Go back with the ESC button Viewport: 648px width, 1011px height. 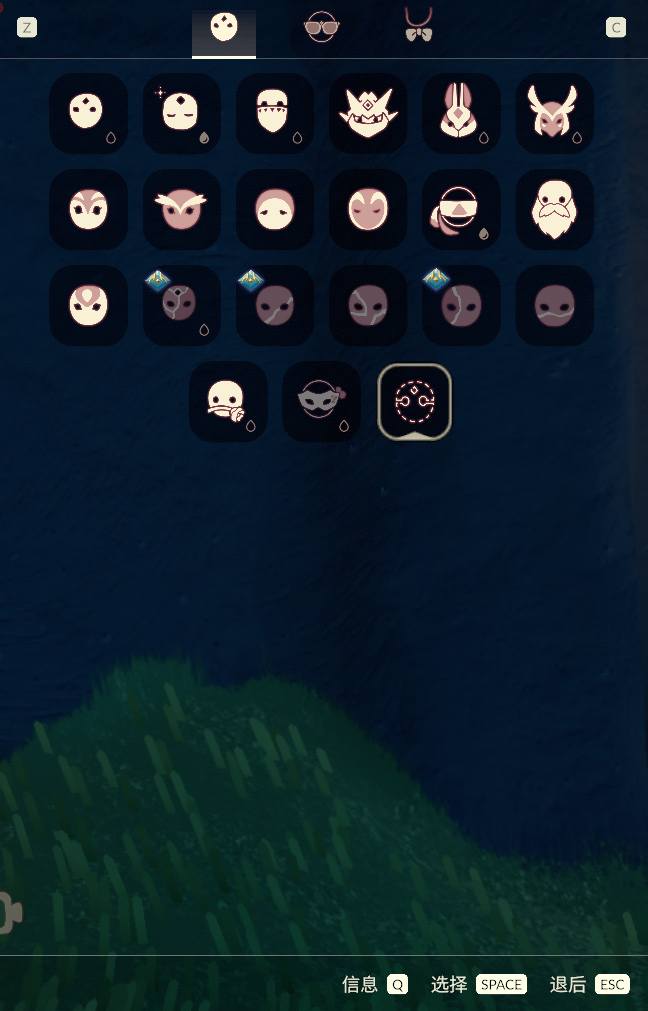pyautogui.click(x=612, y=984)
